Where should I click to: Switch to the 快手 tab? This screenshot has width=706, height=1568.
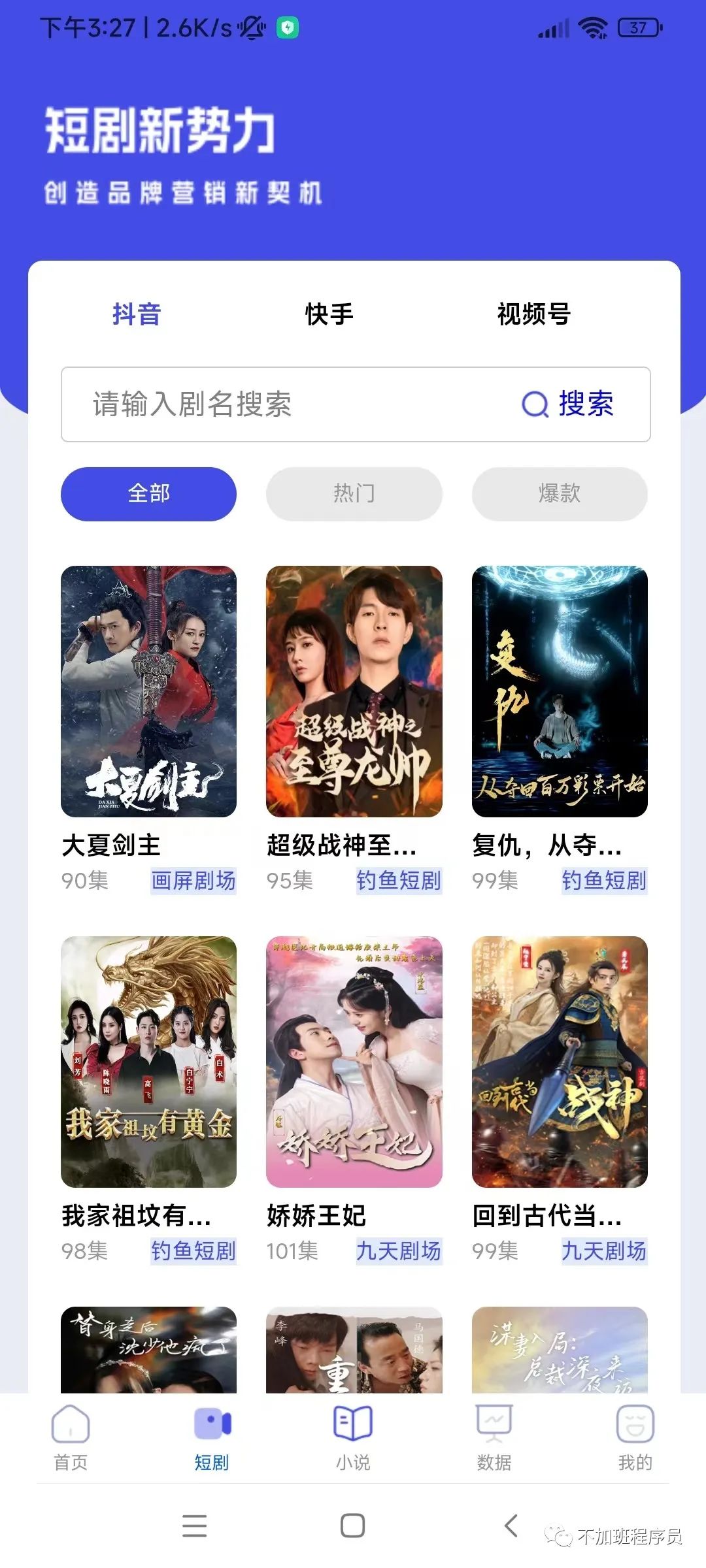coord(329,314)
